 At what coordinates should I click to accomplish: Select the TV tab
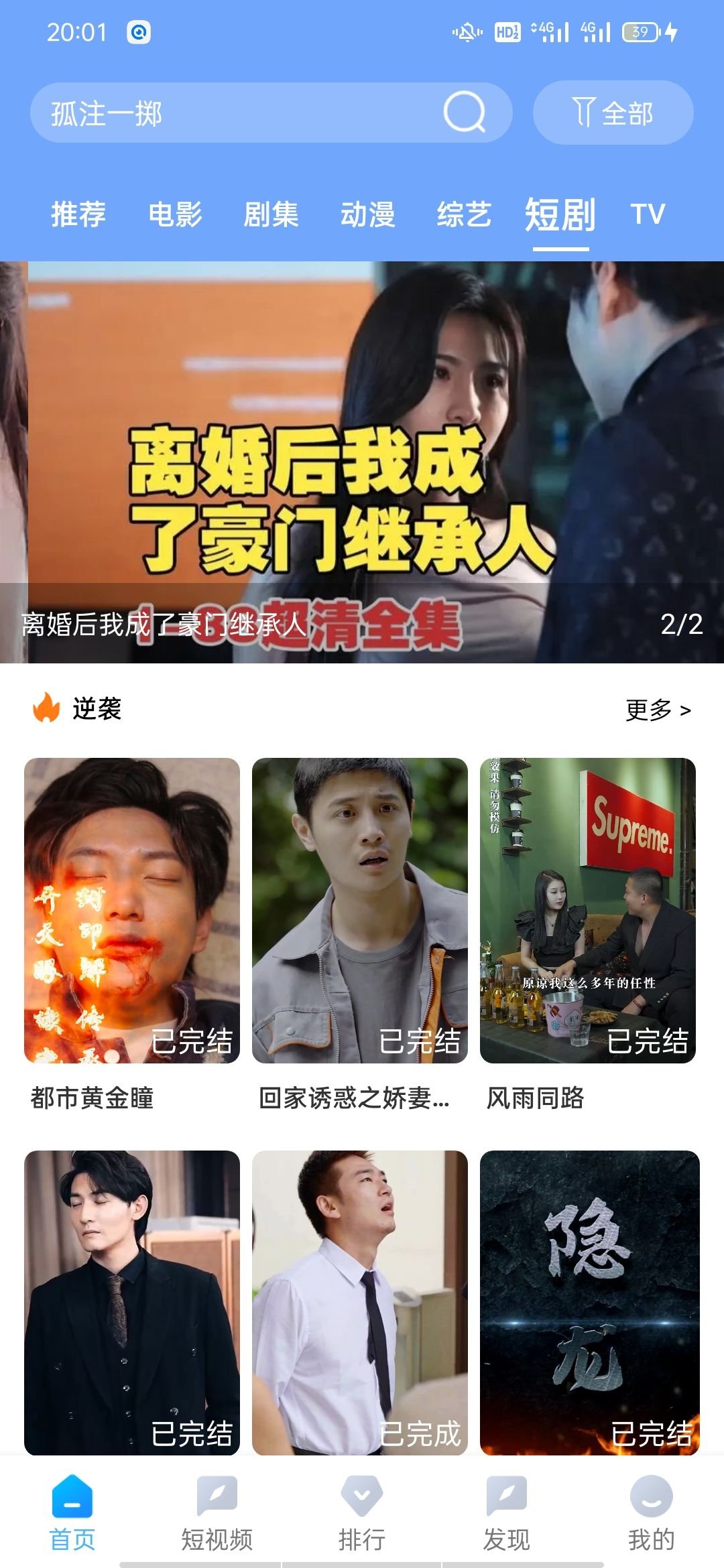coord(647,214)
